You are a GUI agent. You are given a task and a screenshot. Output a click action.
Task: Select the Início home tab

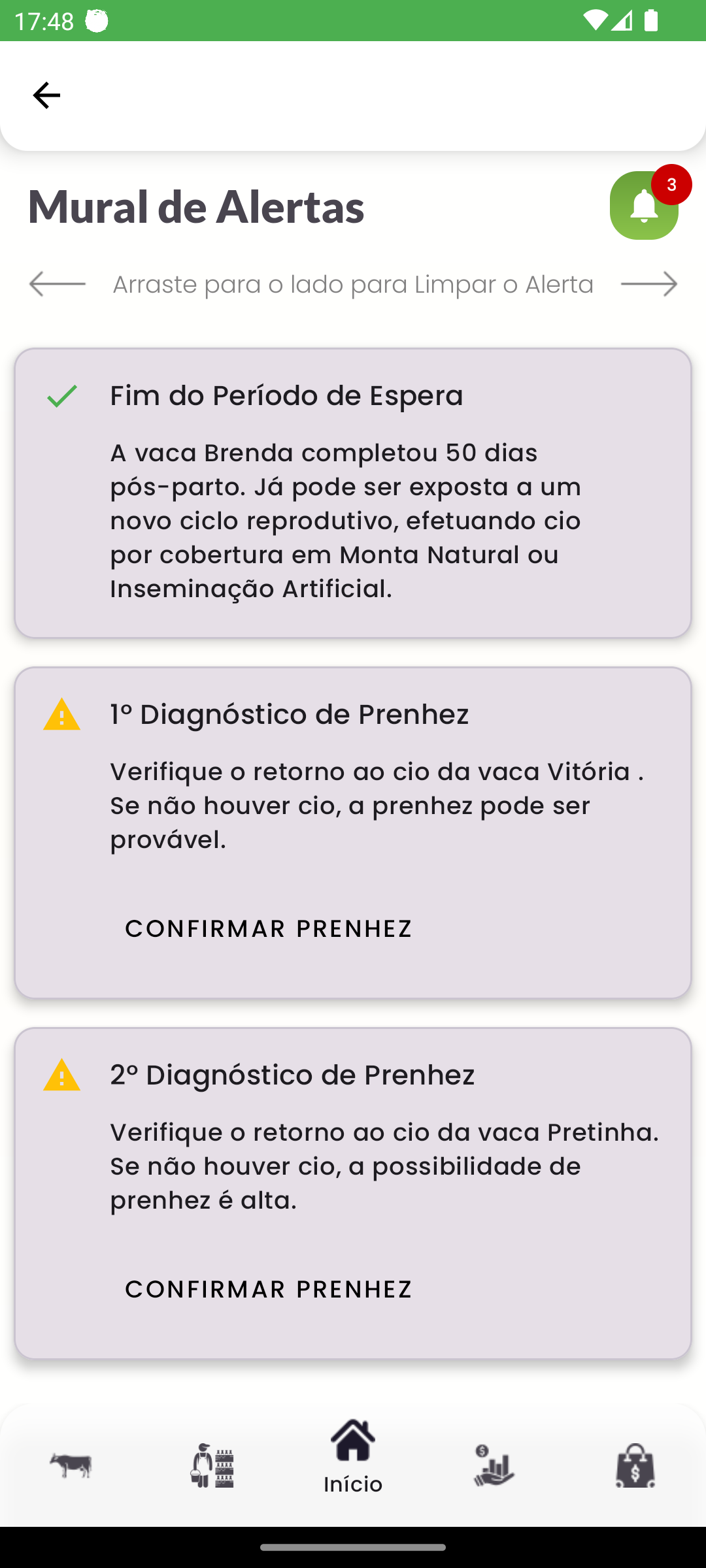pyautogui.click(x=353, y=1457)
